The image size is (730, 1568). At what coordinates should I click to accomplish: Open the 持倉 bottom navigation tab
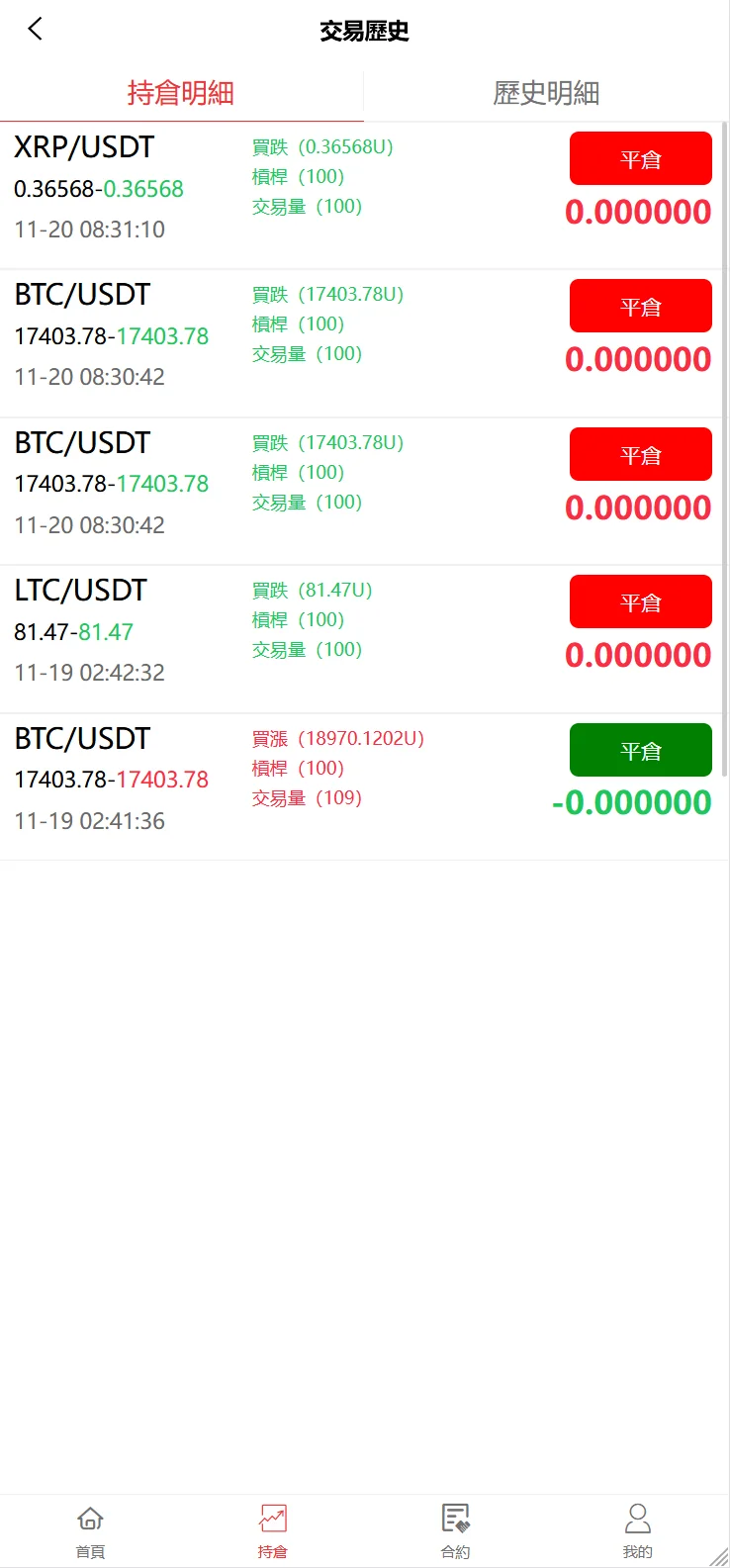click(273, 1530)
